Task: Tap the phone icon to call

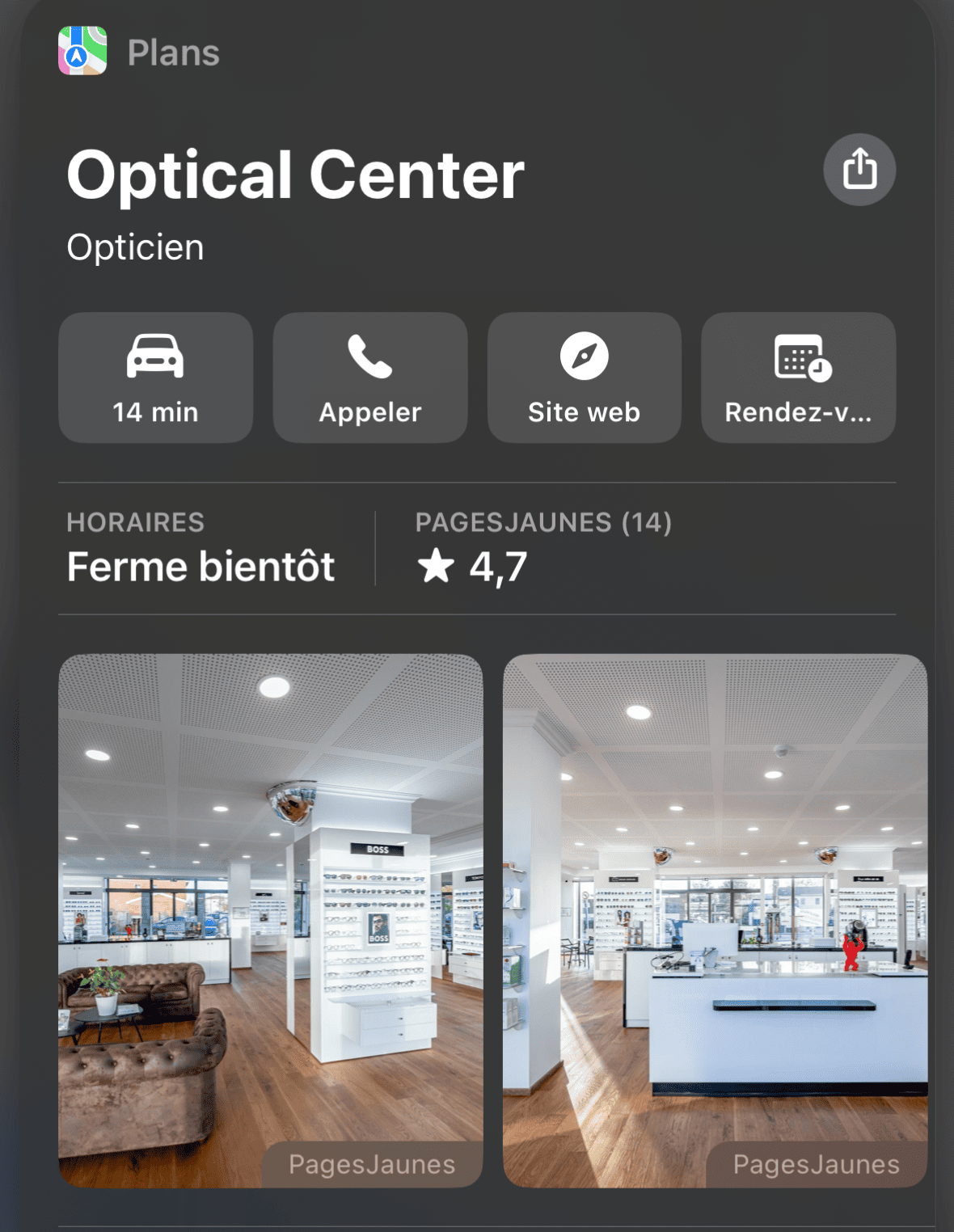Action: point(369,359)
